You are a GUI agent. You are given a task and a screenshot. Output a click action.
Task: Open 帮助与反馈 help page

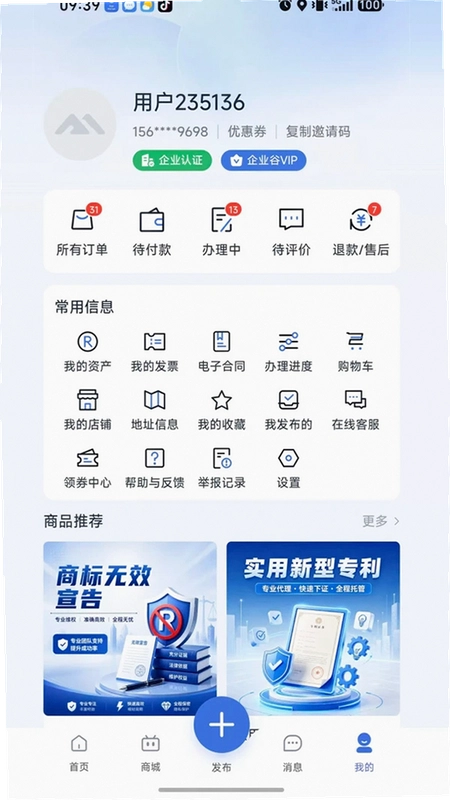pyautogui.click(x=155, y=468)
